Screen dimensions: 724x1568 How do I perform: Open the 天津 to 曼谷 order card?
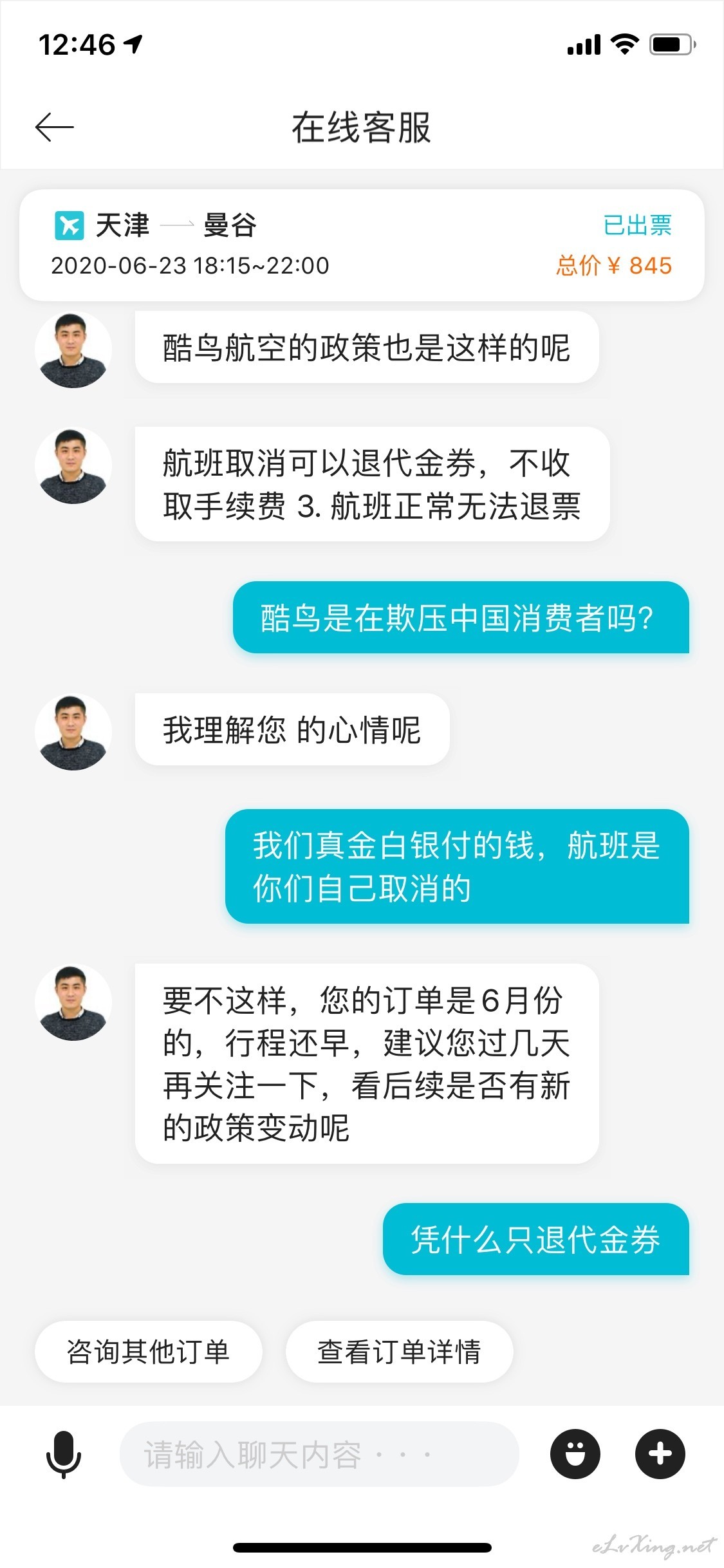point(362,245)
